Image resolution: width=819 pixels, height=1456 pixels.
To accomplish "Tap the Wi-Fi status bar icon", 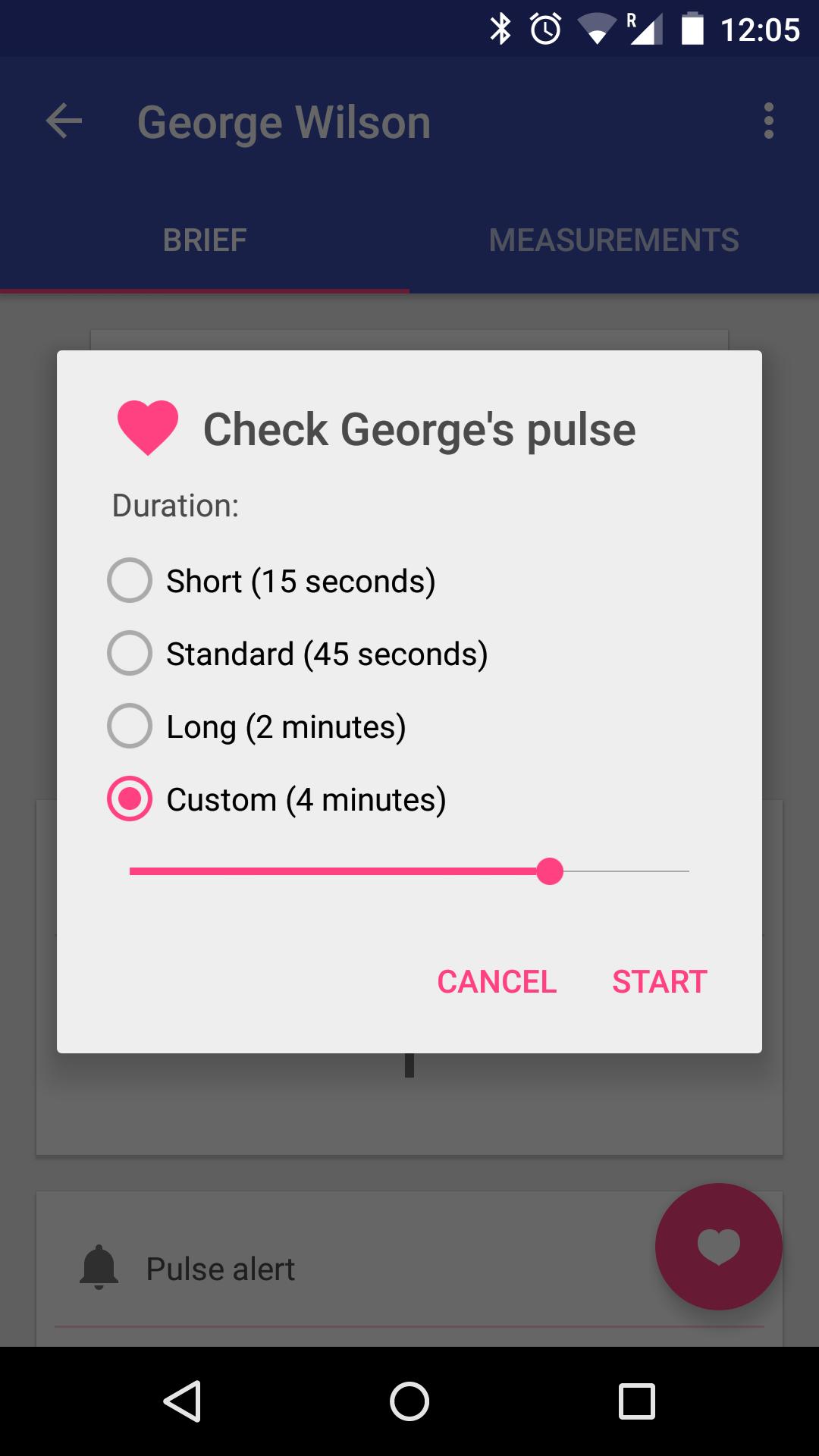I will pos(598,29).
